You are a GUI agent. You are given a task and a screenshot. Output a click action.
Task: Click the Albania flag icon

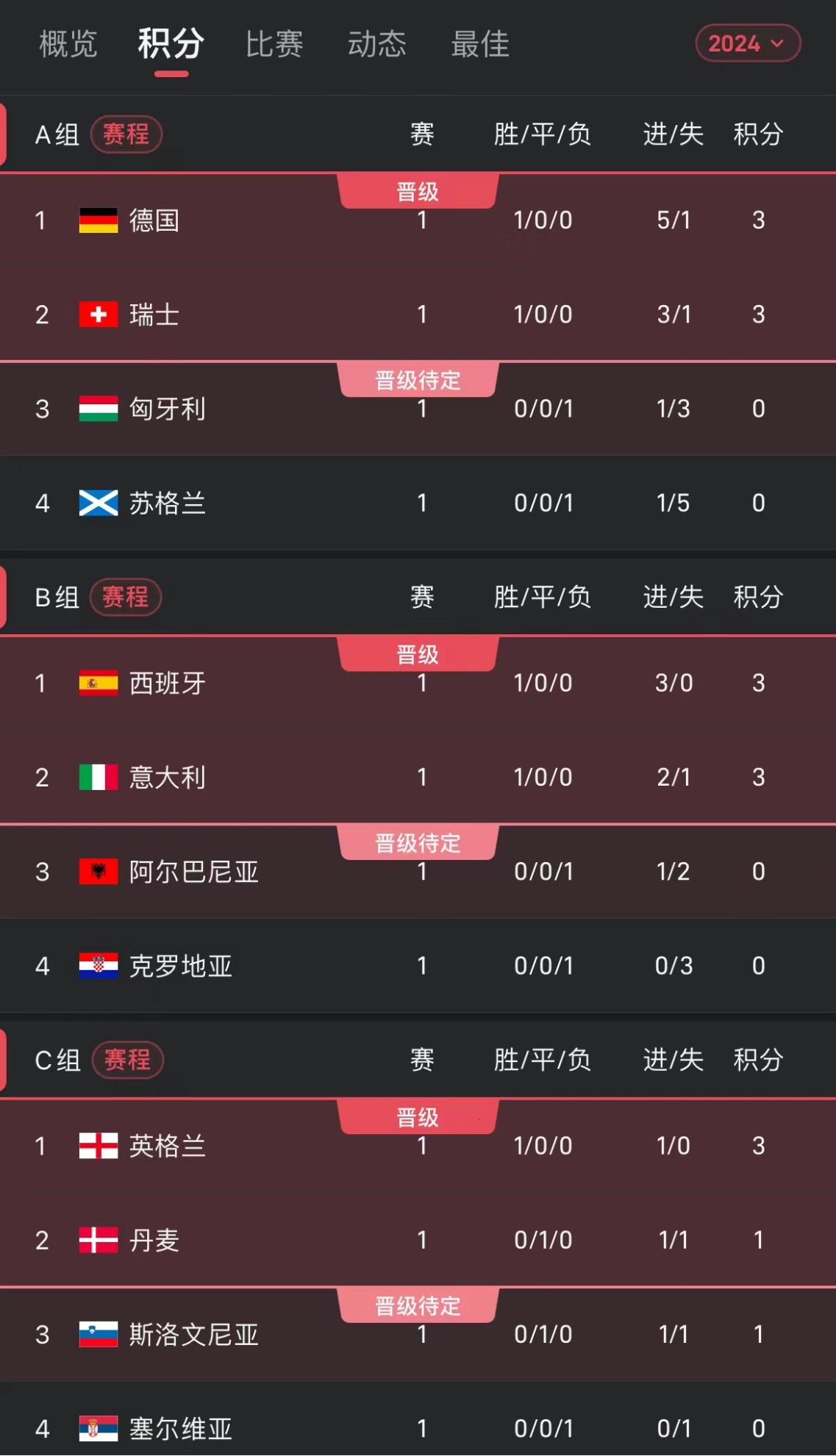[x=96, y=872]
